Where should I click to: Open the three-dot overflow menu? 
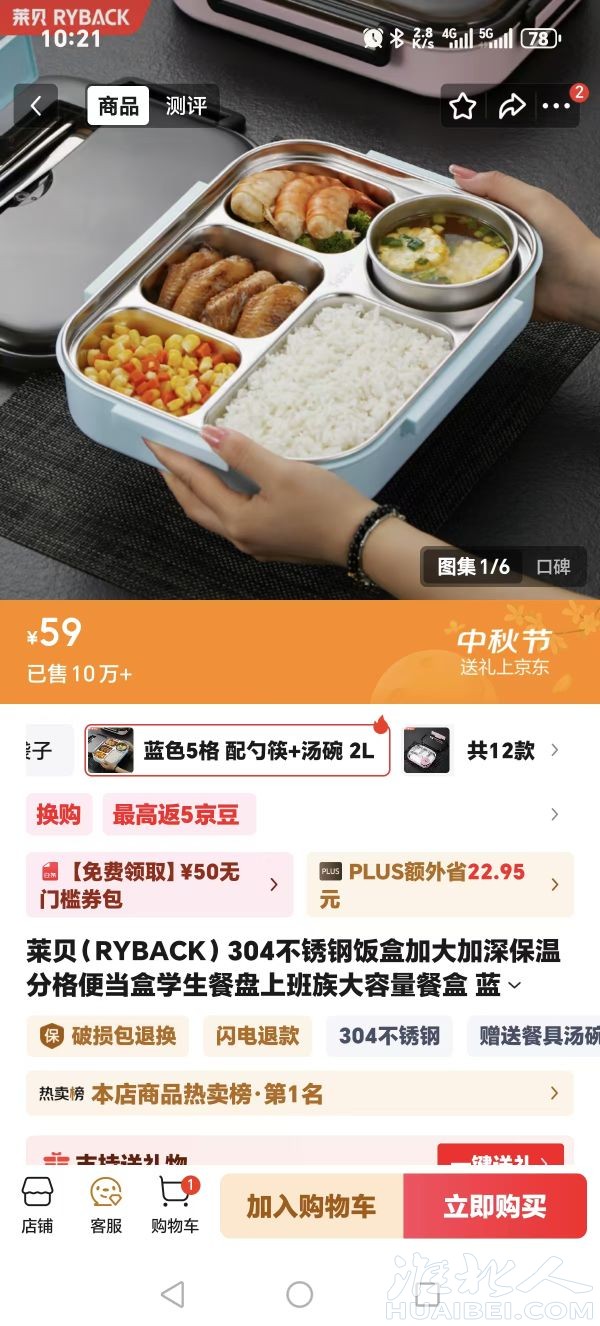click(556, 106)
